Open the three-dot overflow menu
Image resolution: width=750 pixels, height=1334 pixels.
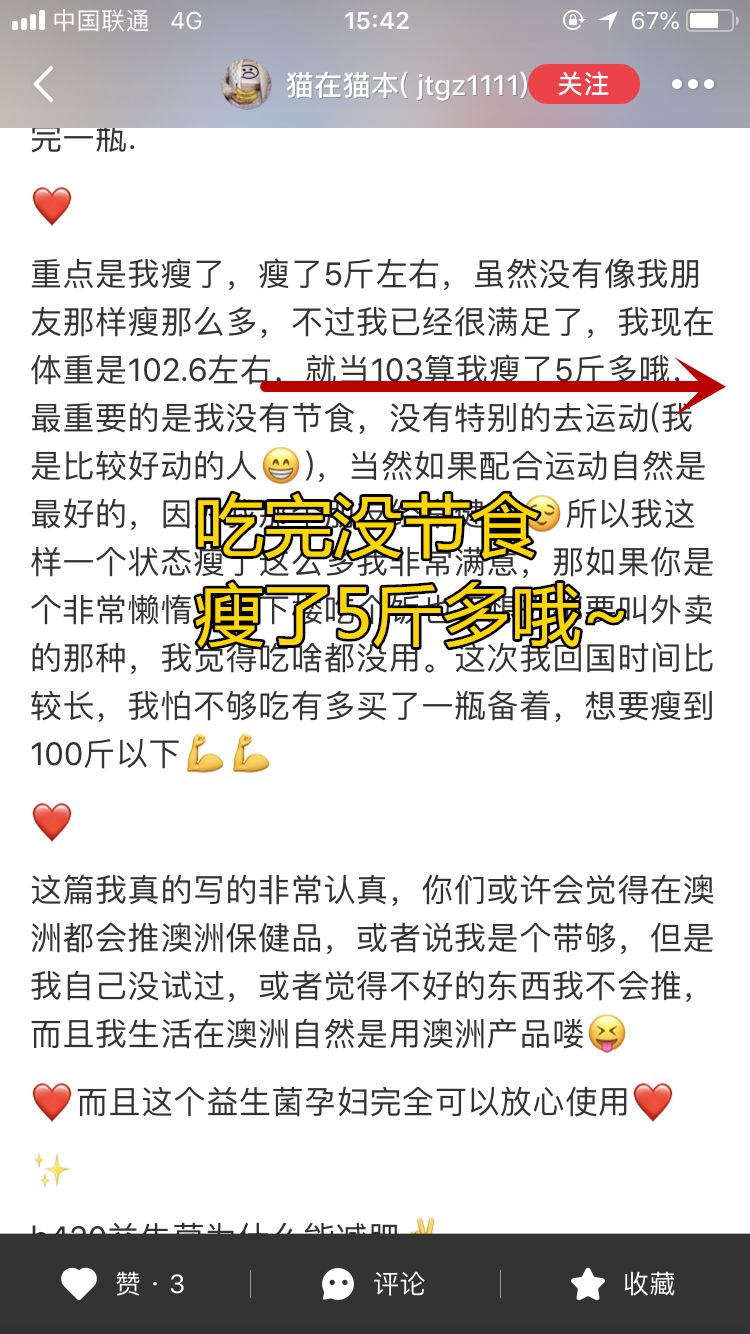693,85
